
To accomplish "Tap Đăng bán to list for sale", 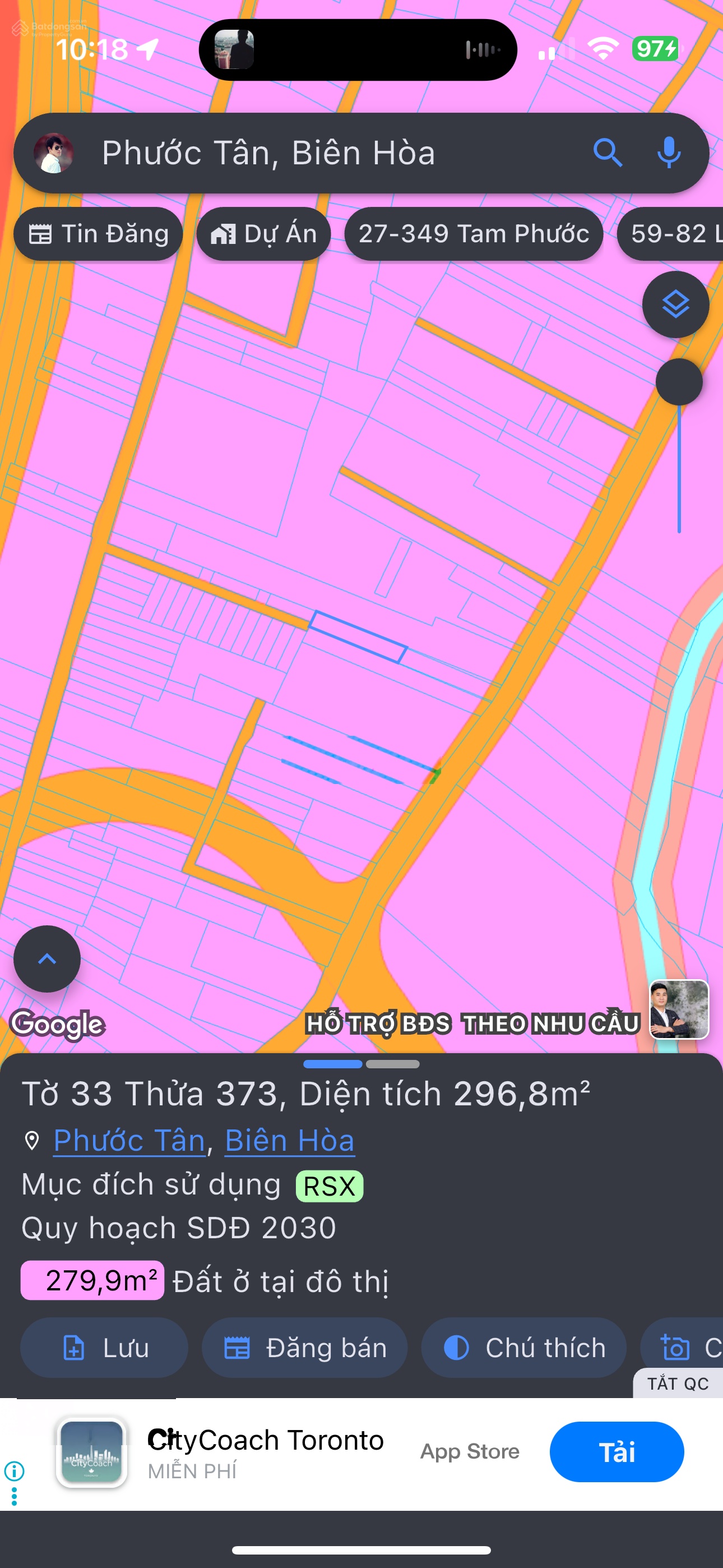I will [304, 1348].
